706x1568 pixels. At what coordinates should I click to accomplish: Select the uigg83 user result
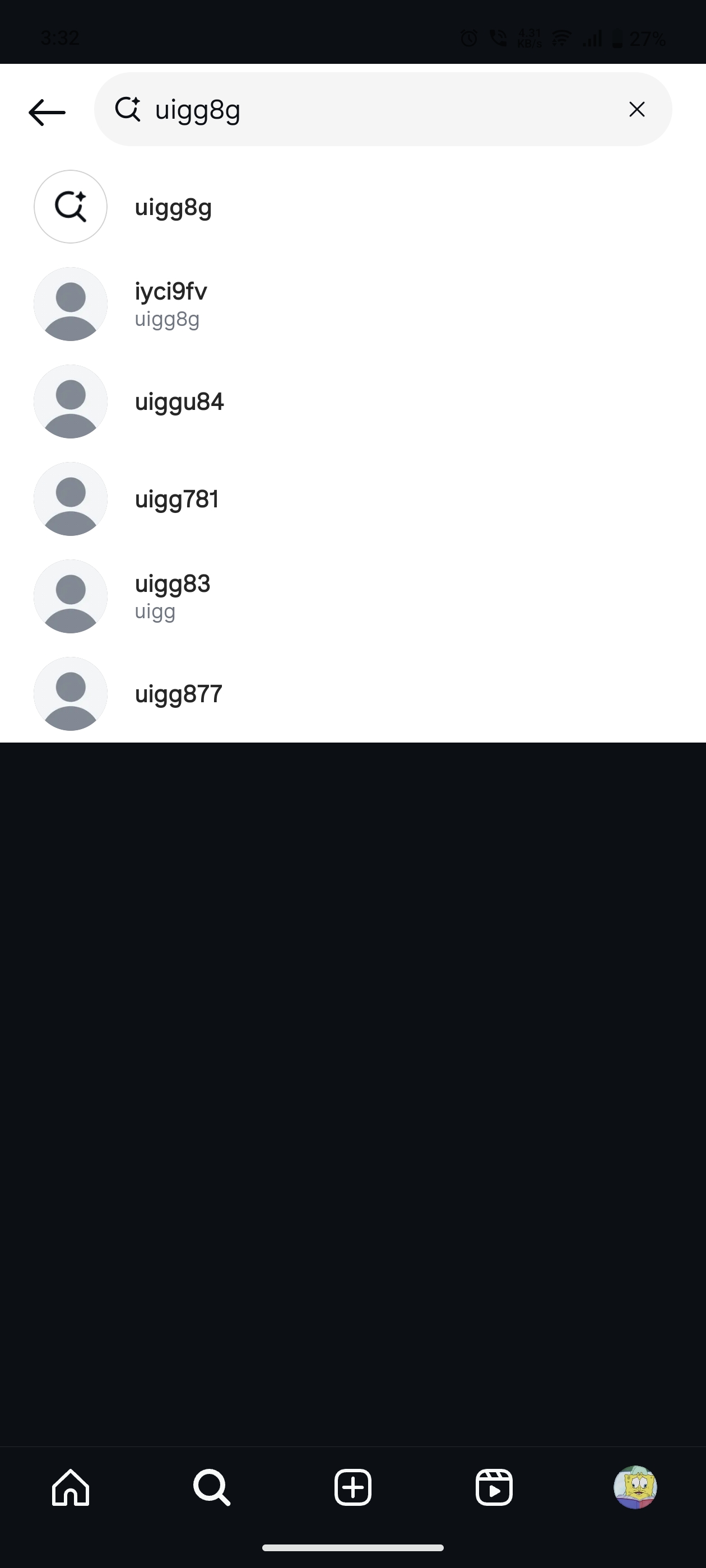[x=173, y=596]
